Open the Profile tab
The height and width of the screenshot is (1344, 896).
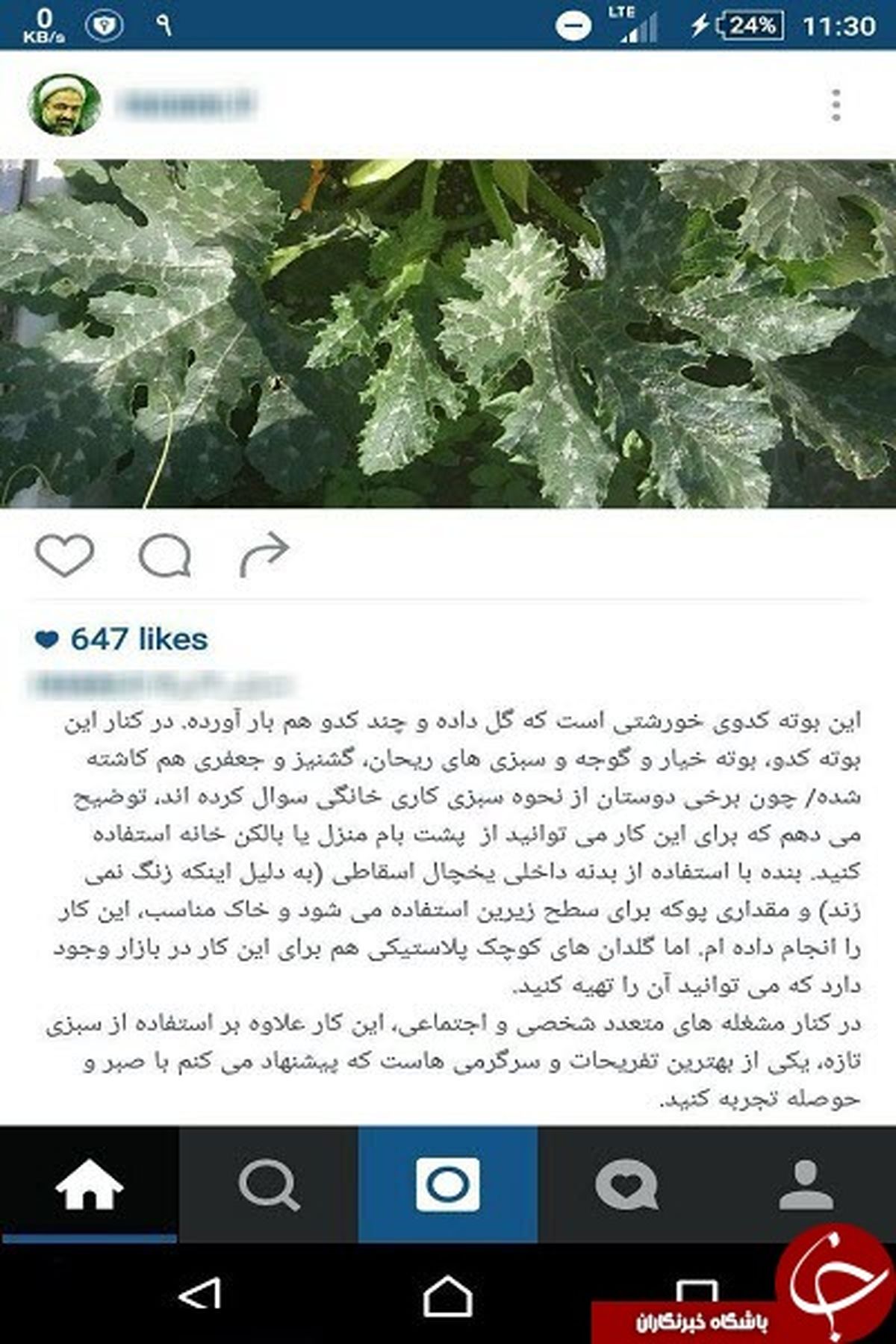coord(806,1185)
